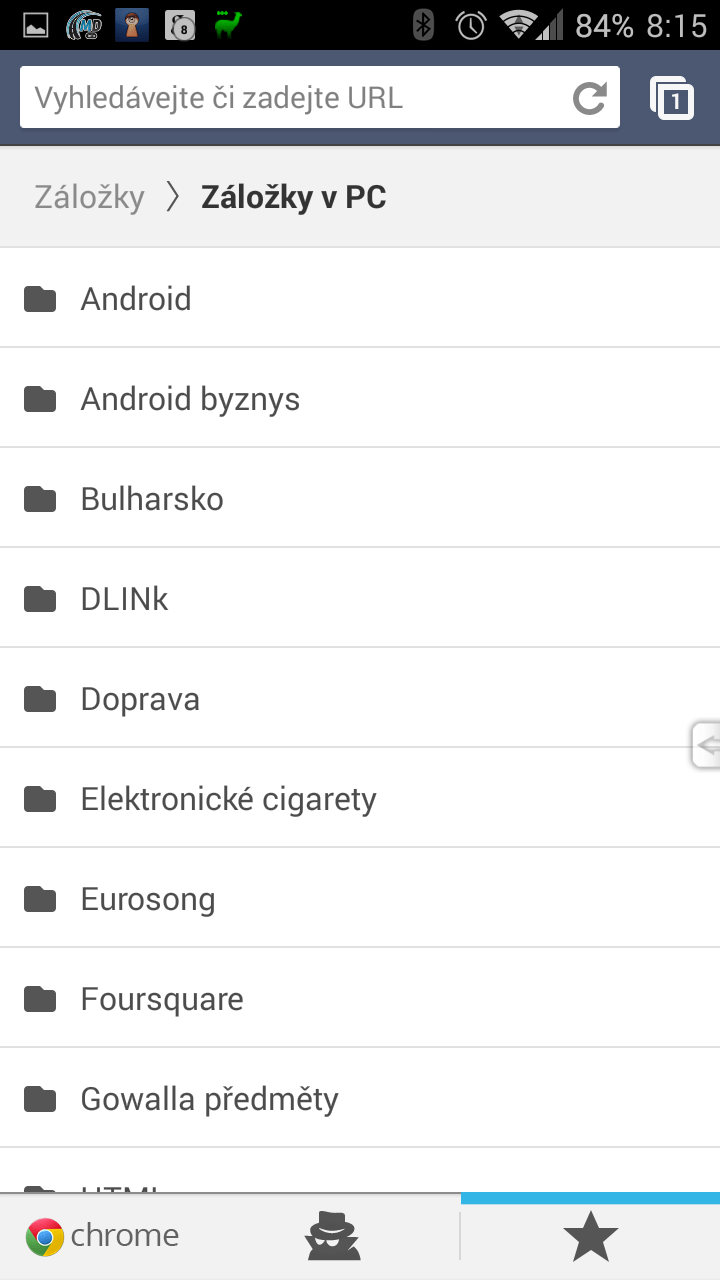
Task: Open the tab switcher
Action: (672, 98)
